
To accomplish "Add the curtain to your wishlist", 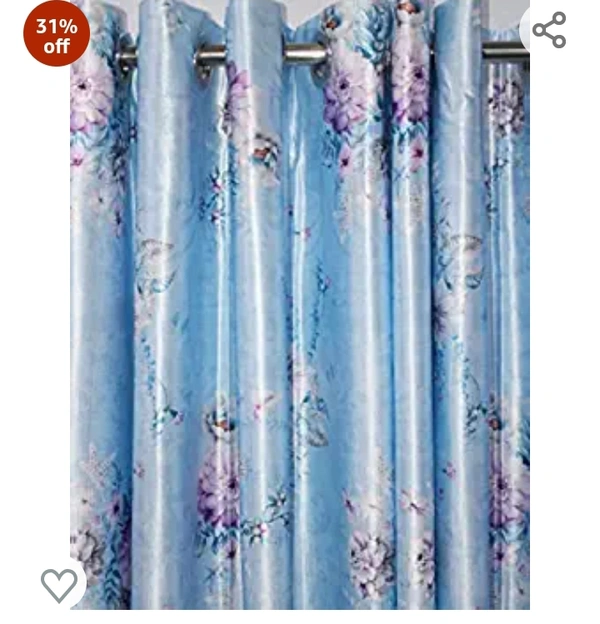I will 59,584.
